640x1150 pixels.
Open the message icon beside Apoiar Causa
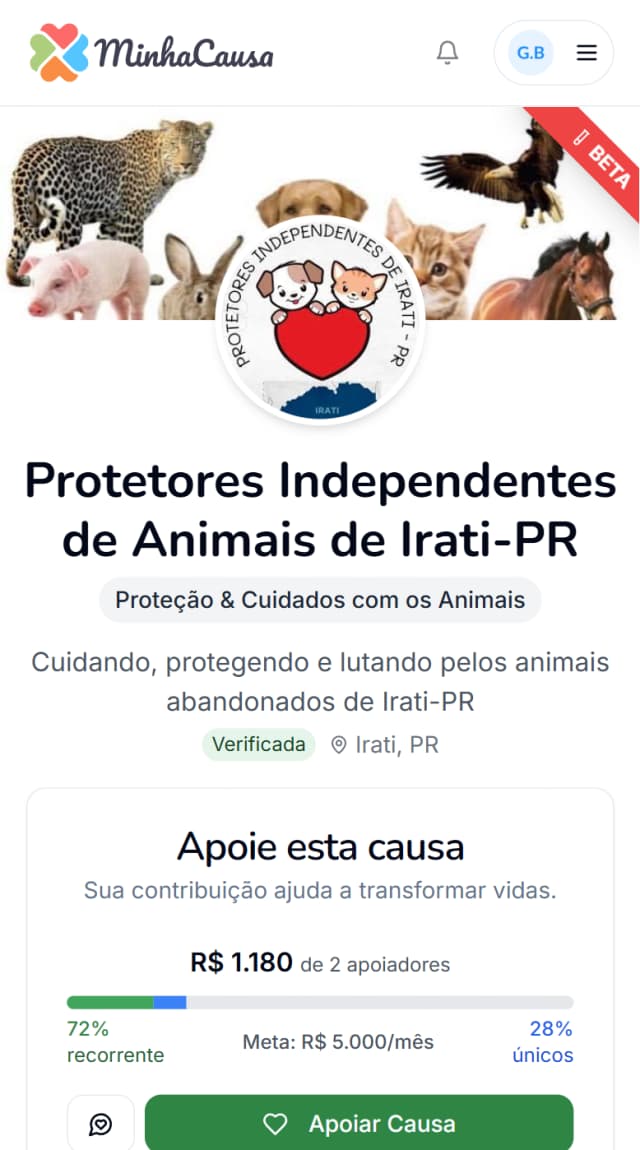[x=100, y=1124]
